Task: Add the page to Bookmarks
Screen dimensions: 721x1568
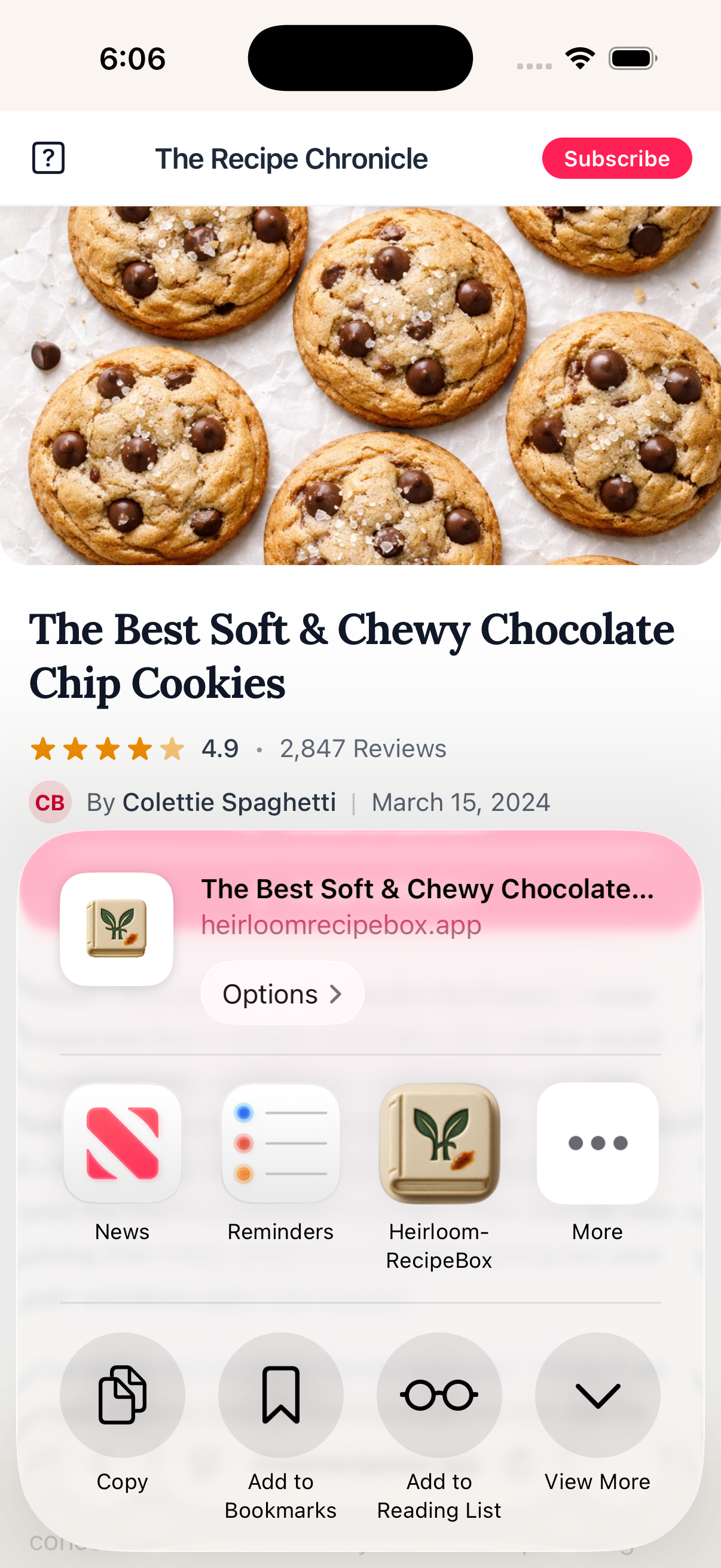Action: [280, 1396]
